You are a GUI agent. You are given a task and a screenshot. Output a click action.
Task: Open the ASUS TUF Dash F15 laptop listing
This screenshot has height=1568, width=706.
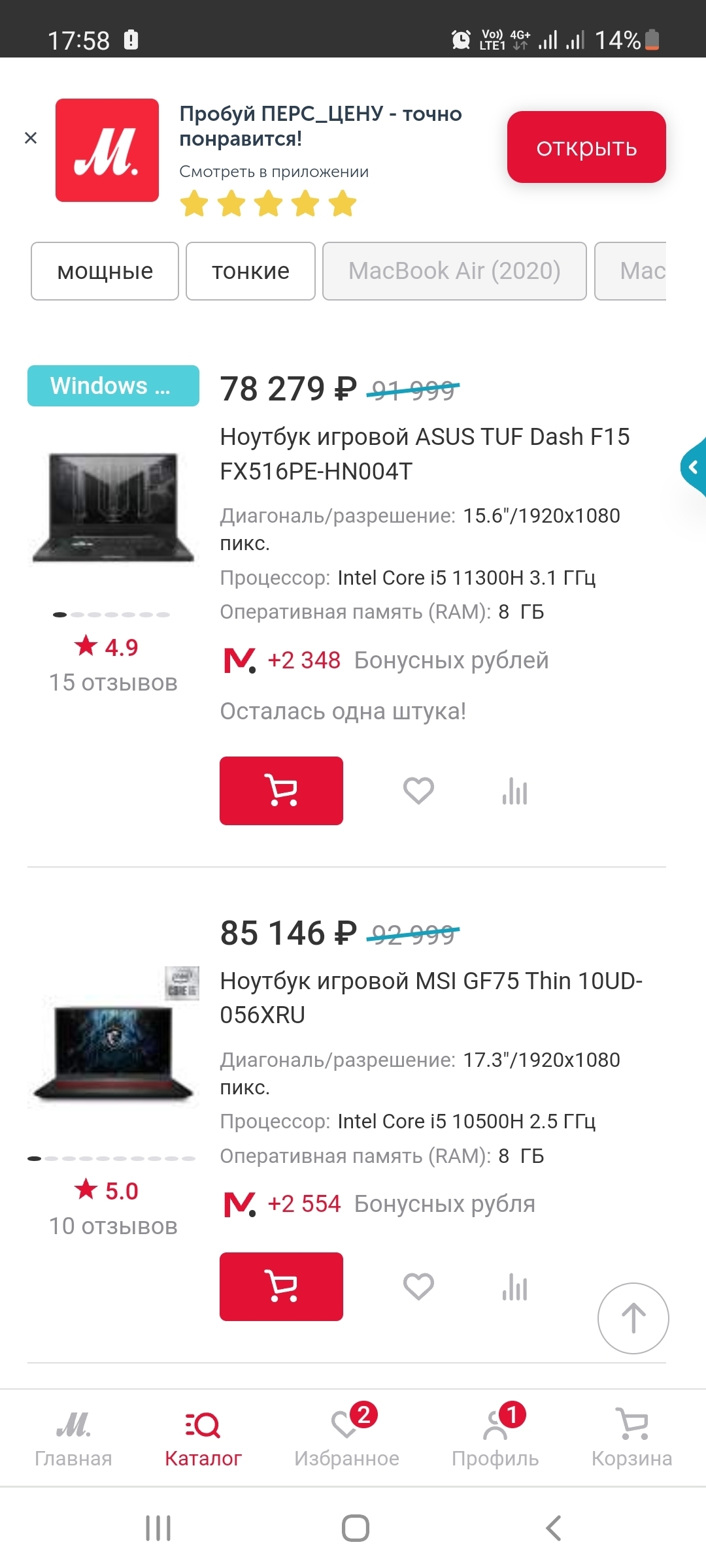424,453
